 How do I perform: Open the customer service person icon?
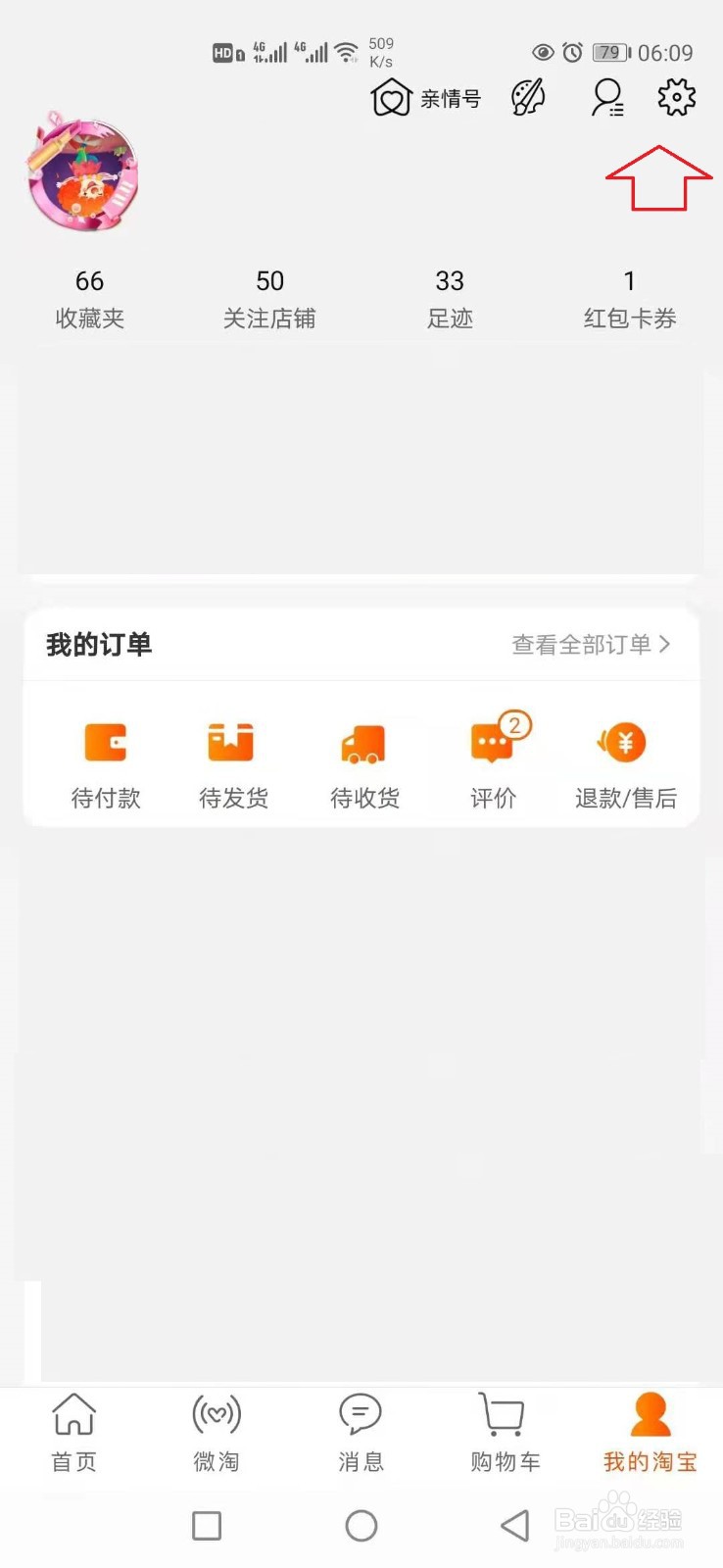[606, 98]
